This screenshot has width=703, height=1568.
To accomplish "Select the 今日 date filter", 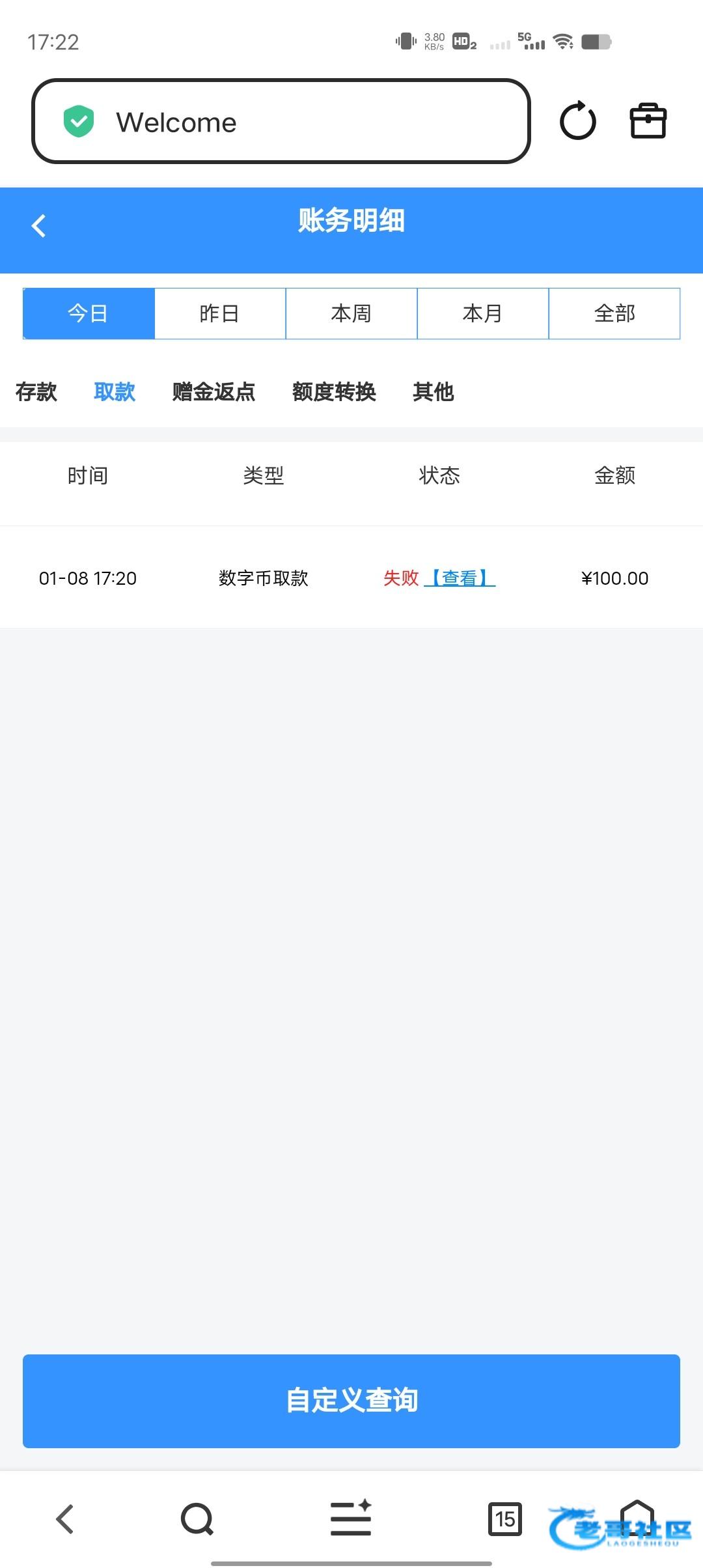I will (89, 313).
